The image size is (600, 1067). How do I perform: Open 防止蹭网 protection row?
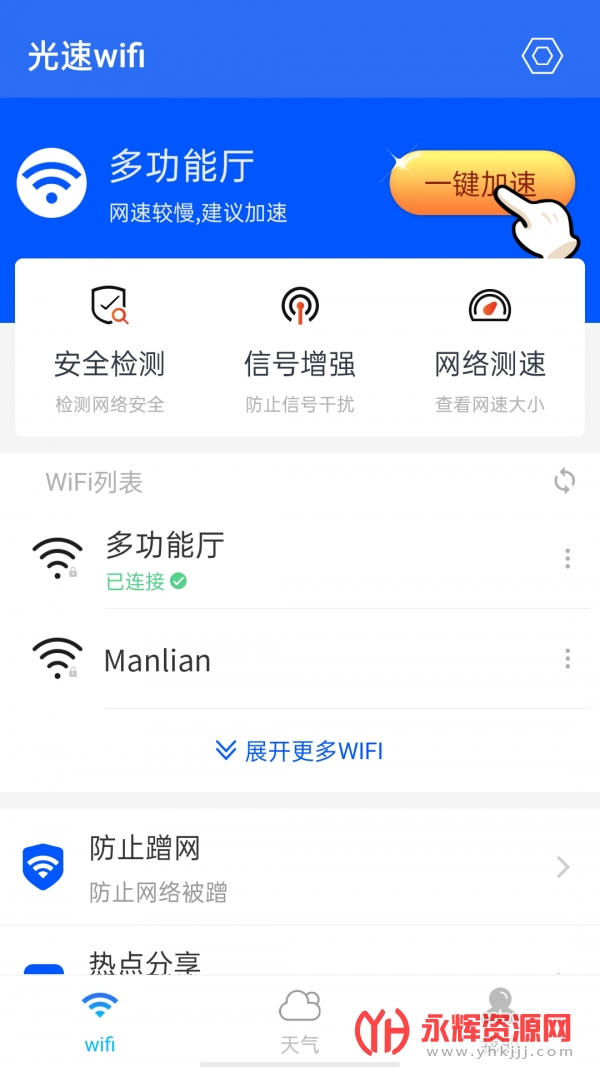coord(300,866)
